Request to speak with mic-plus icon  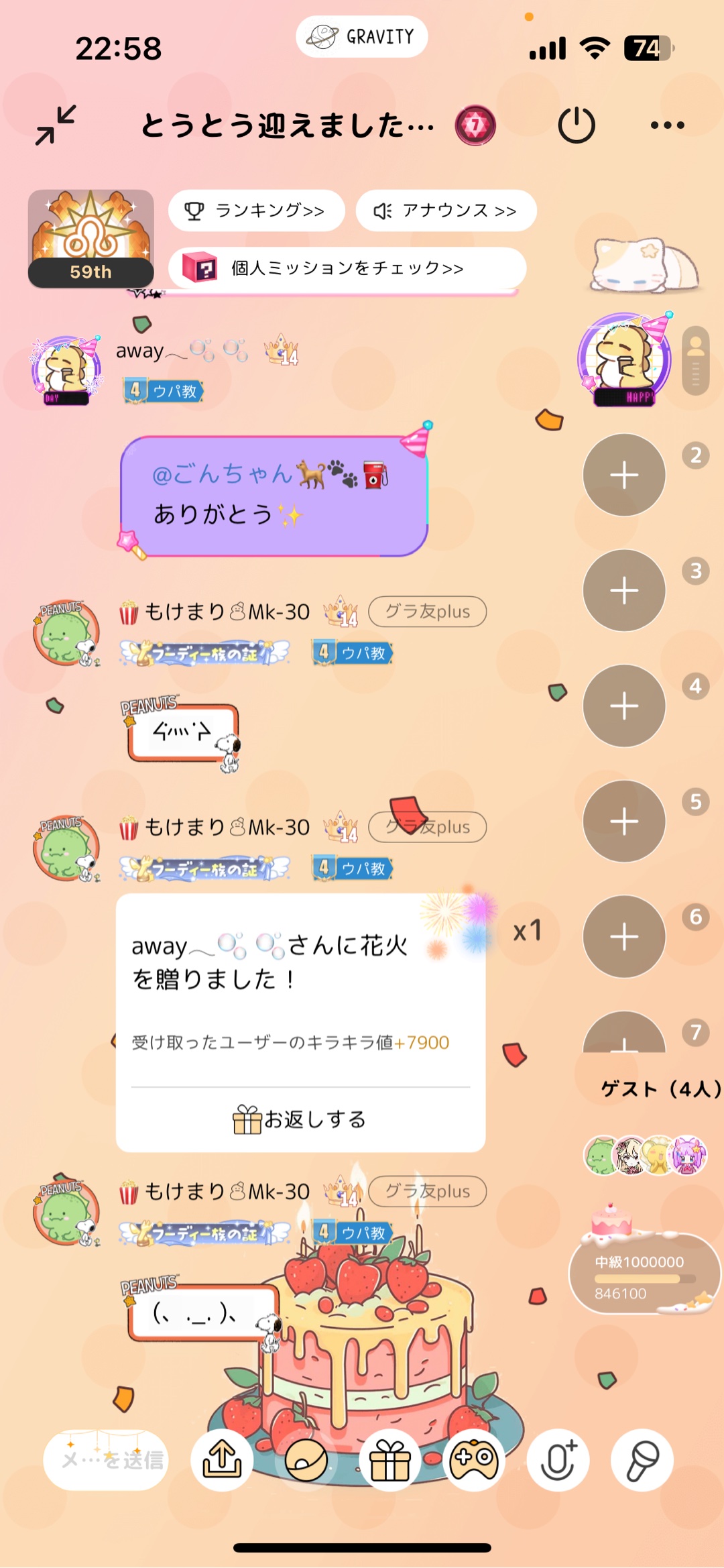coord(558,1460)
